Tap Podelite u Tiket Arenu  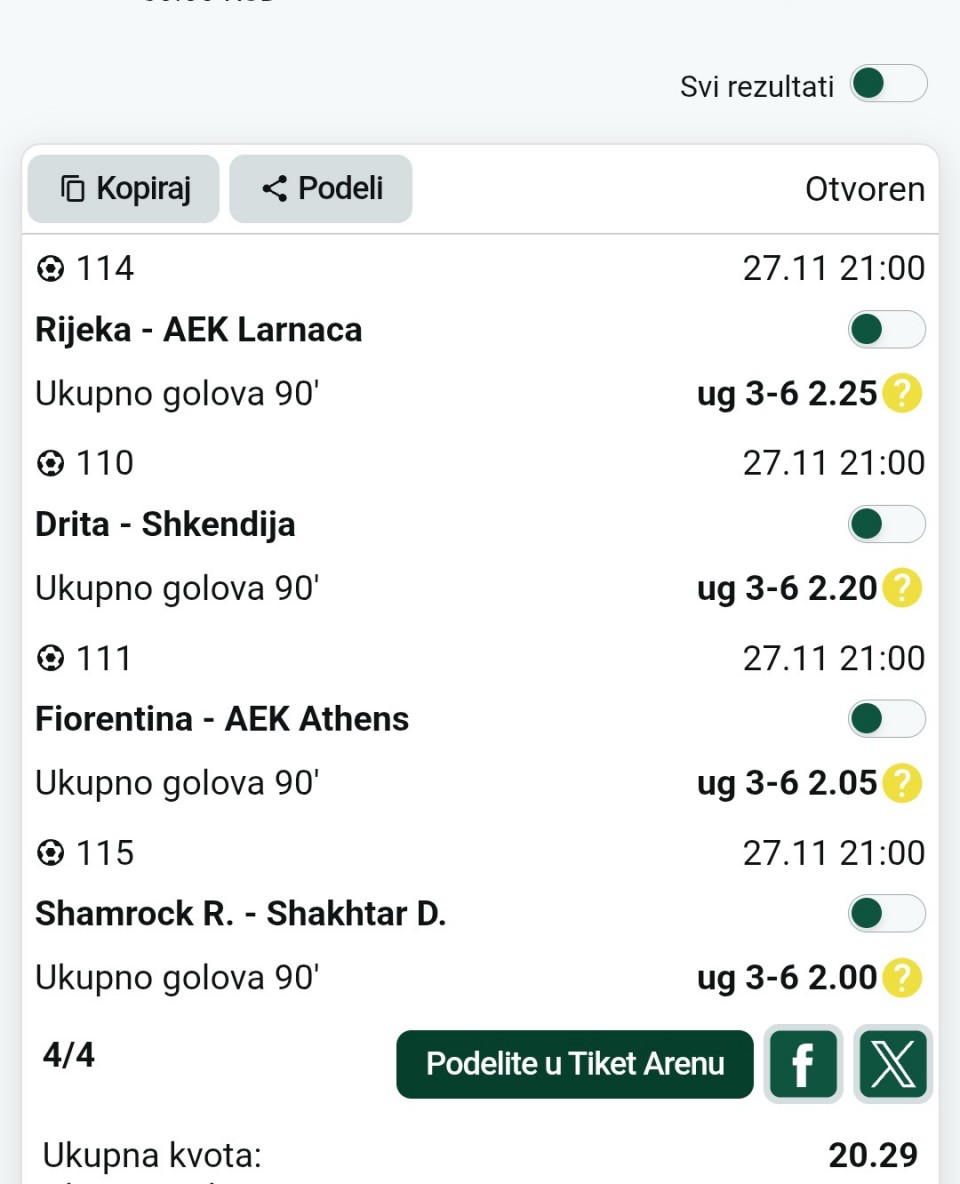575,1064
